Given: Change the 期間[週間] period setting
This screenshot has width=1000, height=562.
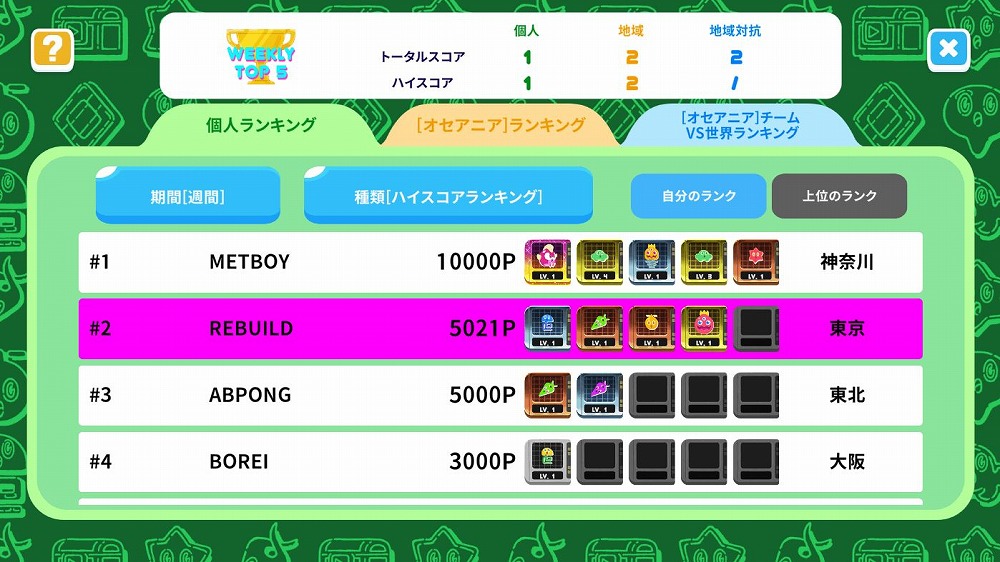Looking at the screenshot, I should pyautogui.click(x=188, y=197).
